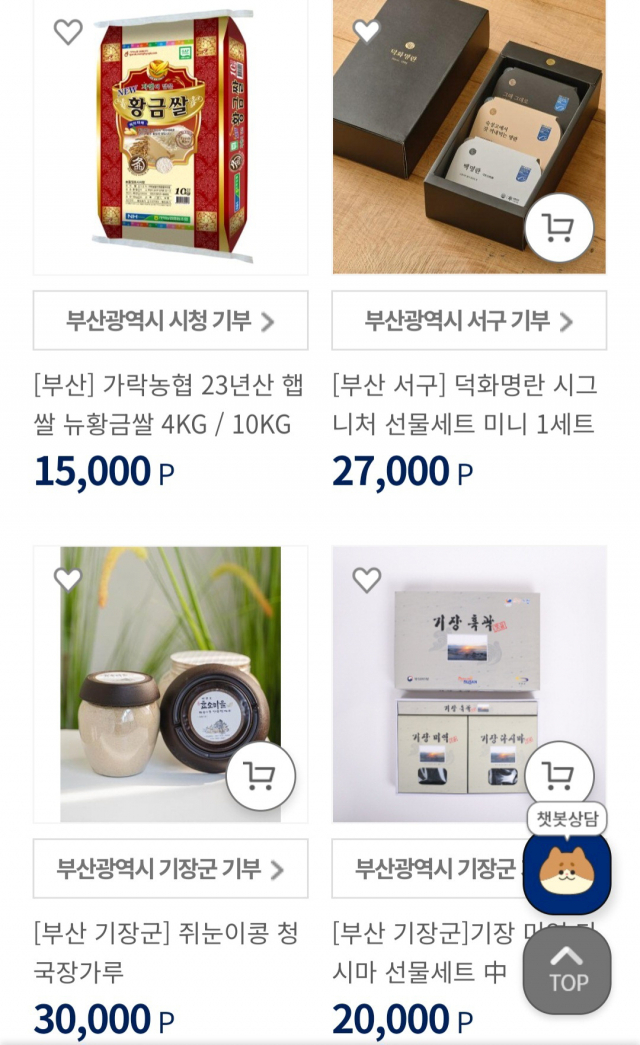
Task: Open the 가락농협 뉴황금쌀 product
Action: [x=169, y=404]
